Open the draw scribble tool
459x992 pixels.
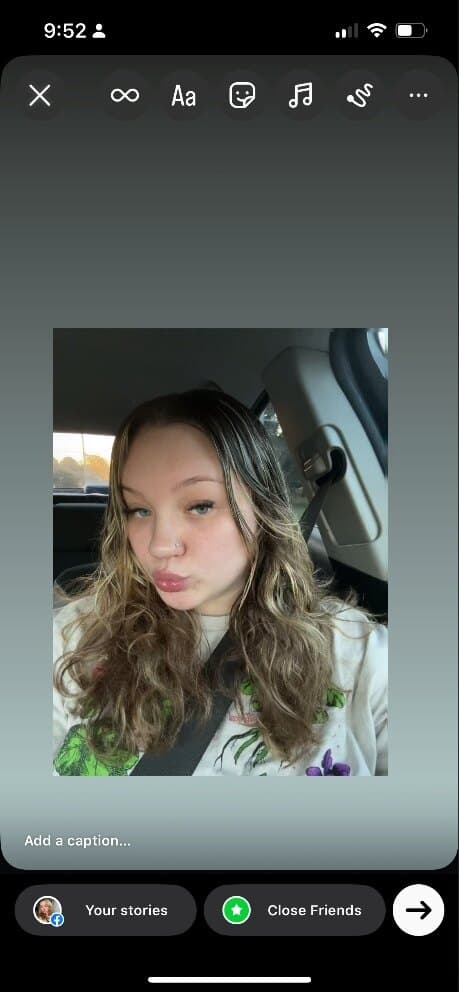coord(359,96)
